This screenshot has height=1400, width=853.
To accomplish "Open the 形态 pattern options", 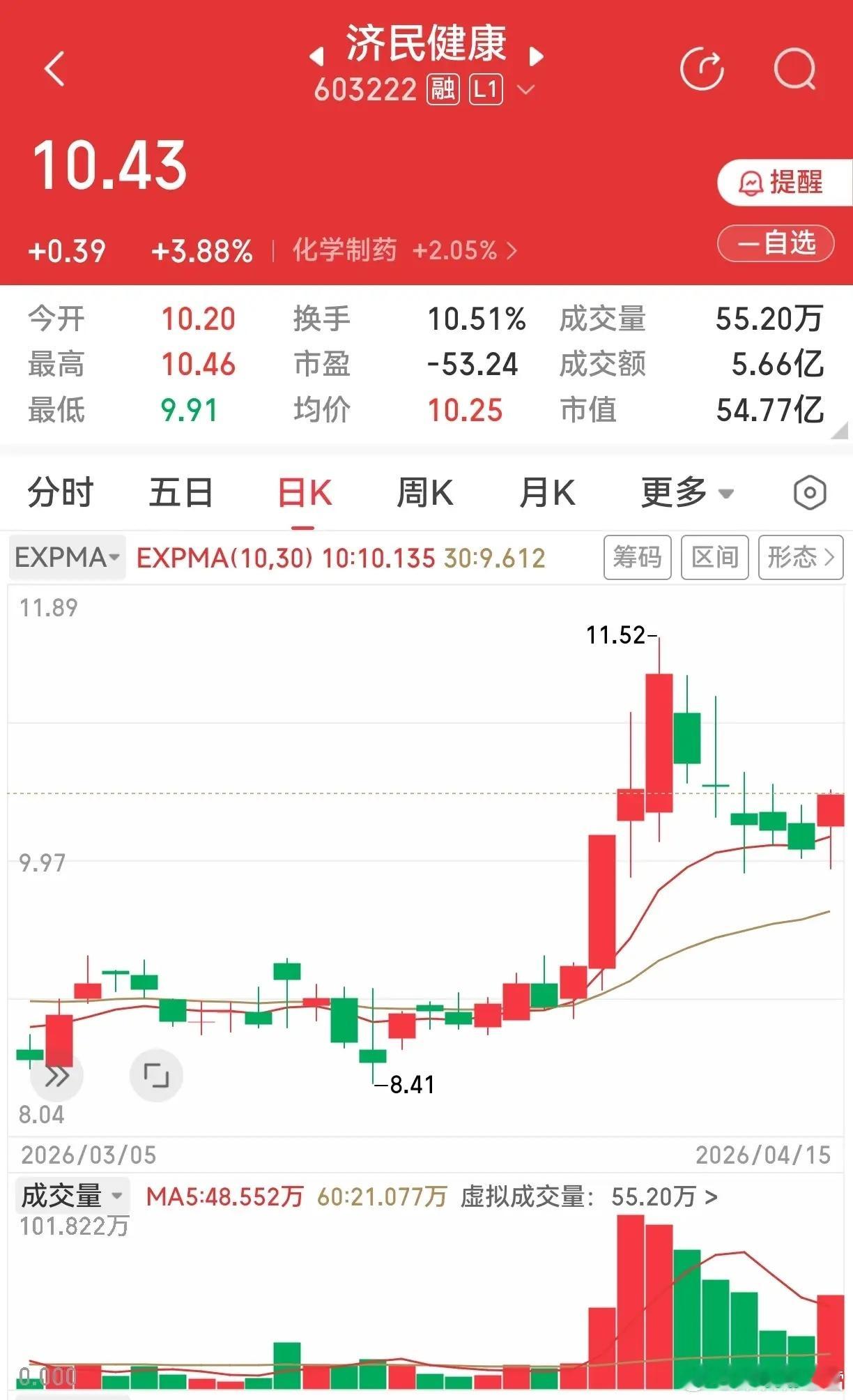I will [801, 557].
